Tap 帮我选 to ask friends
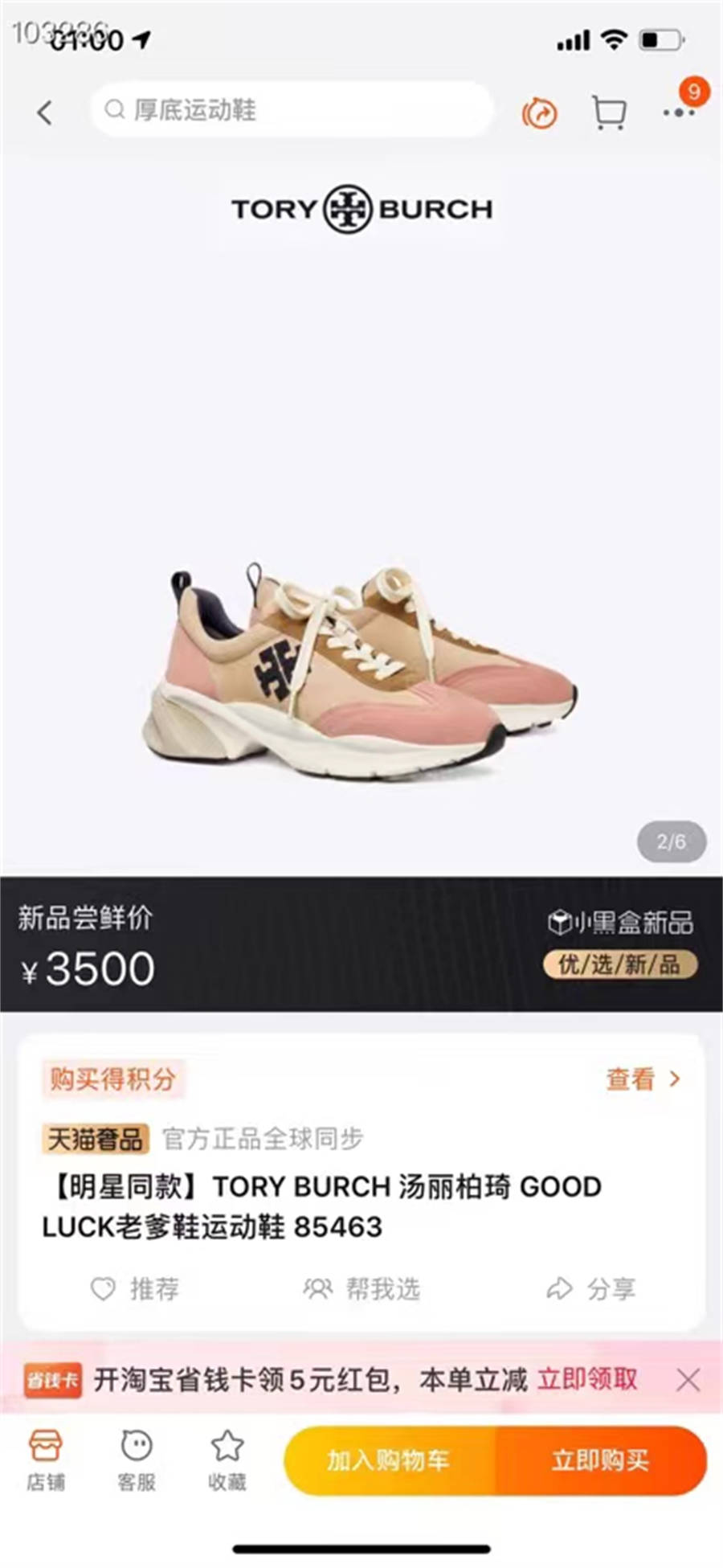 pos(361,1288)
